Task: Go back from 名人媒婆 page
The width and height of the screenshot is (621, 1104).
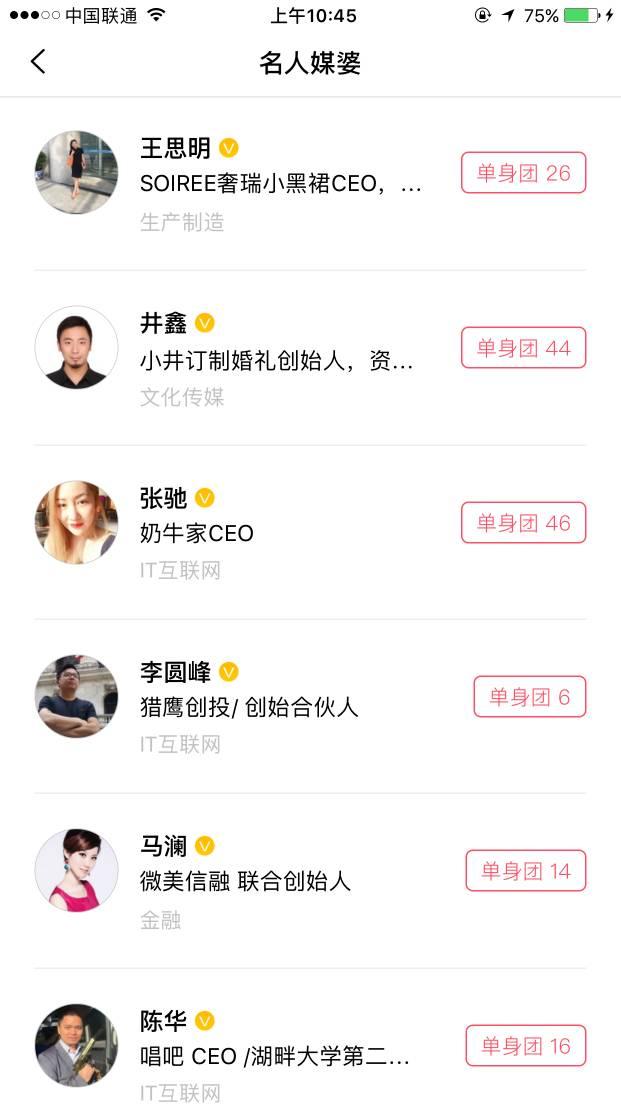Action: pyautogui.click(x=38, y=62)
